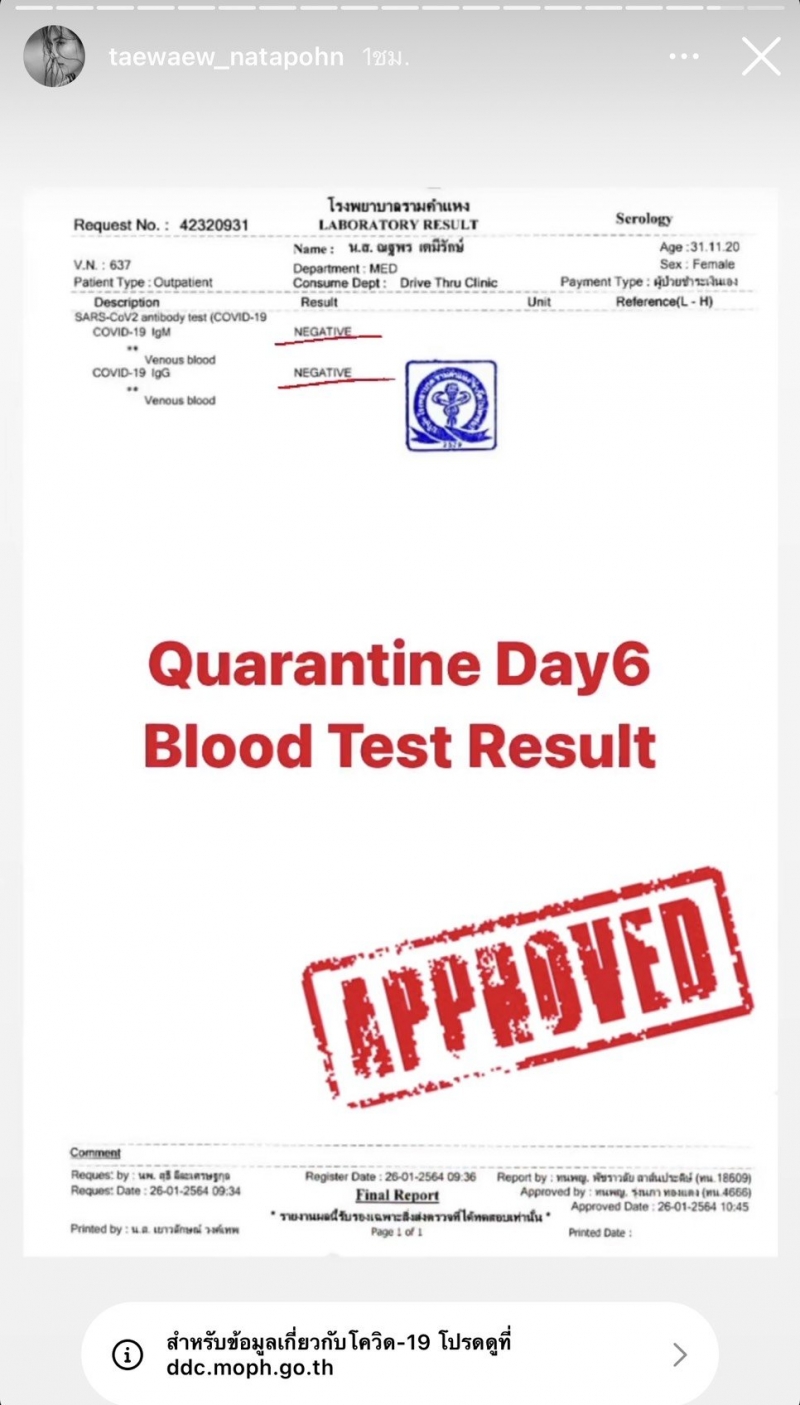Image resolution: width=800 pixels, height=1405 pixels.
Task: Close the story viewer
Action: click(x=761, y=57)
